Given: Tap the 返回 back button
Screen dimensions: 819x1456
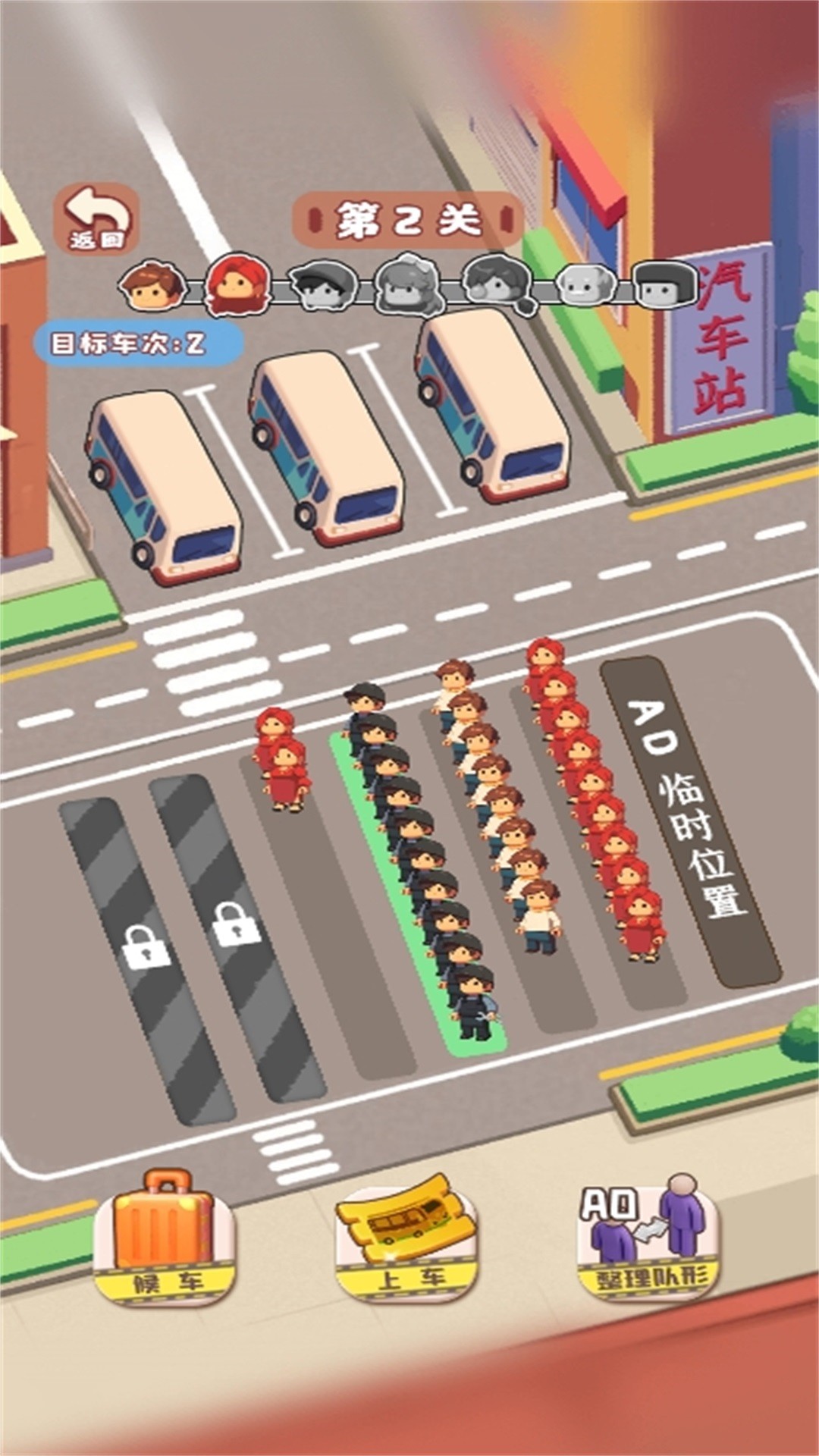Looking at the screenshot, I should 97,219.
